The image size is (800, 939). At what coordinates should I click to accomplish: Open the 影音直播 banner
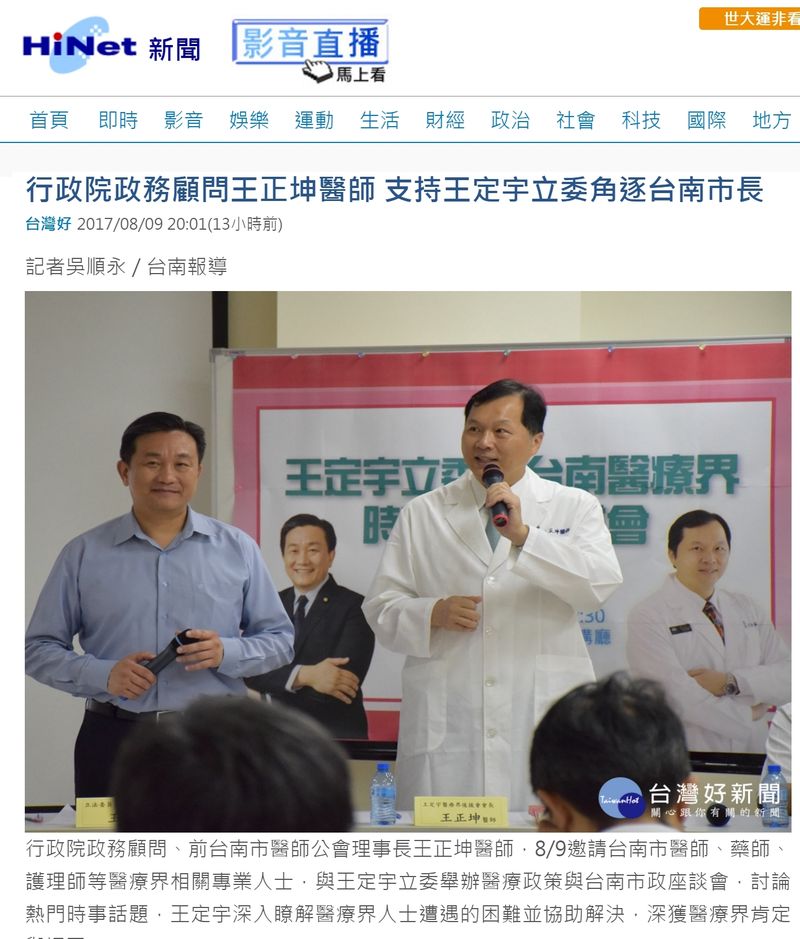click(x=310, y=50)
